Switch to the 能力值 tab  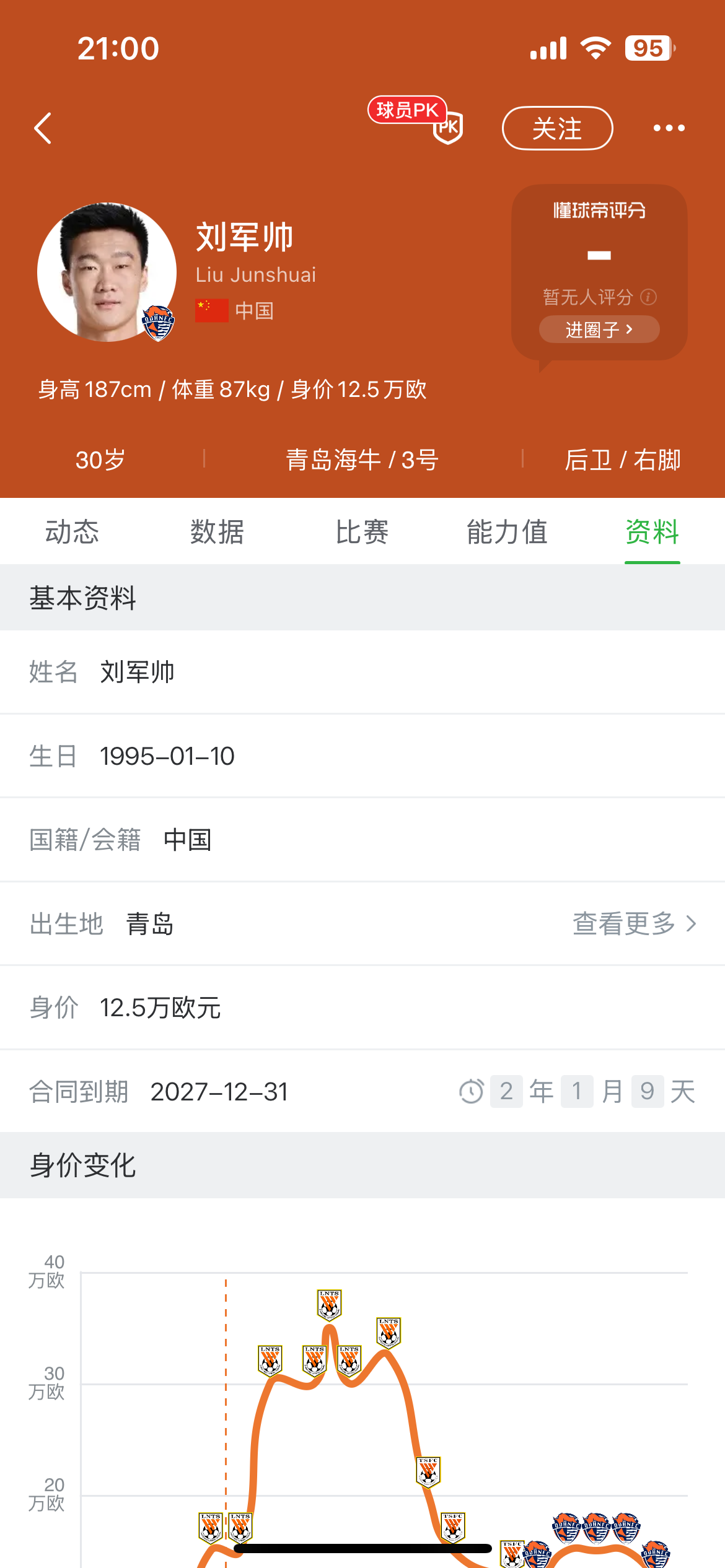click(x=507, y=532)
